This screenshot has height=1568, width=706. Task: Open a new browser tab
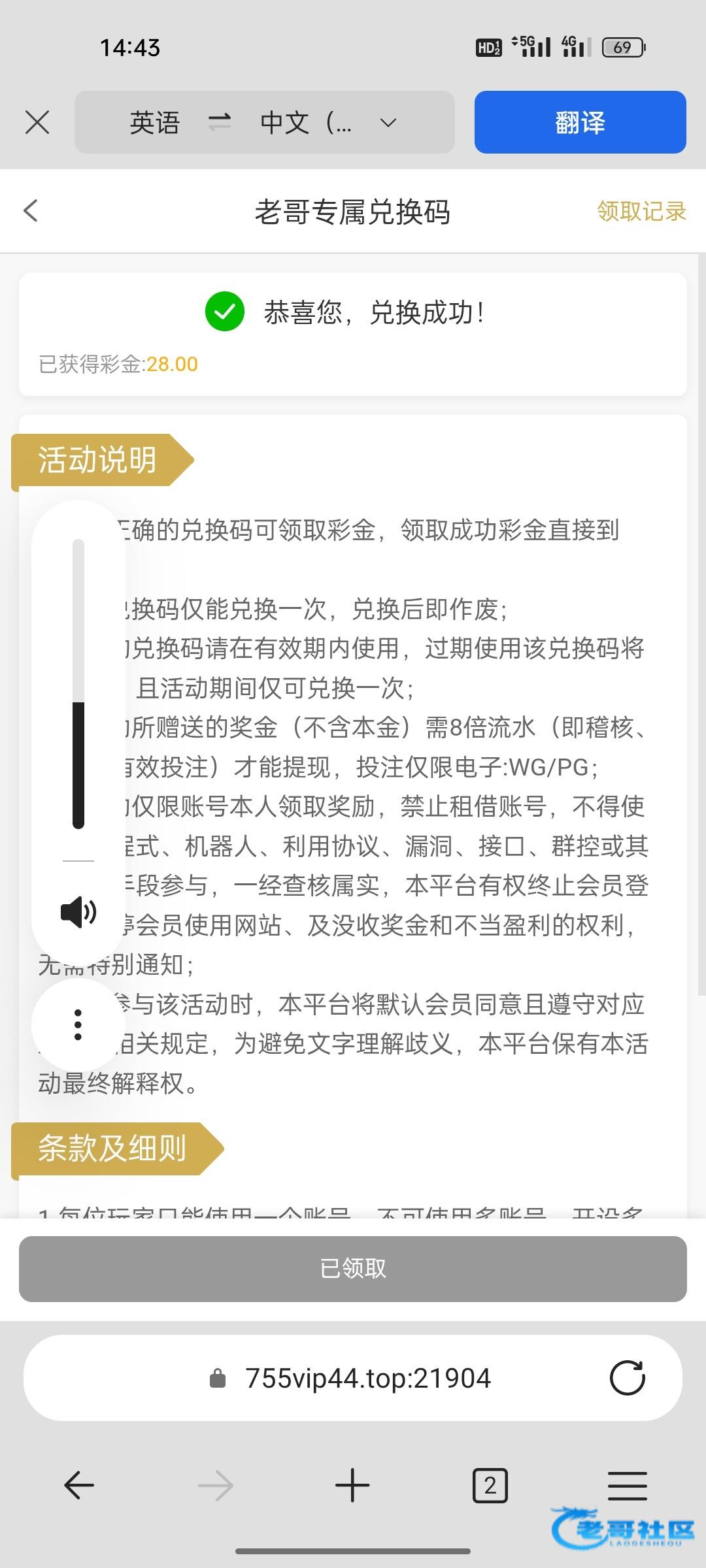(x=352, y=1486)
